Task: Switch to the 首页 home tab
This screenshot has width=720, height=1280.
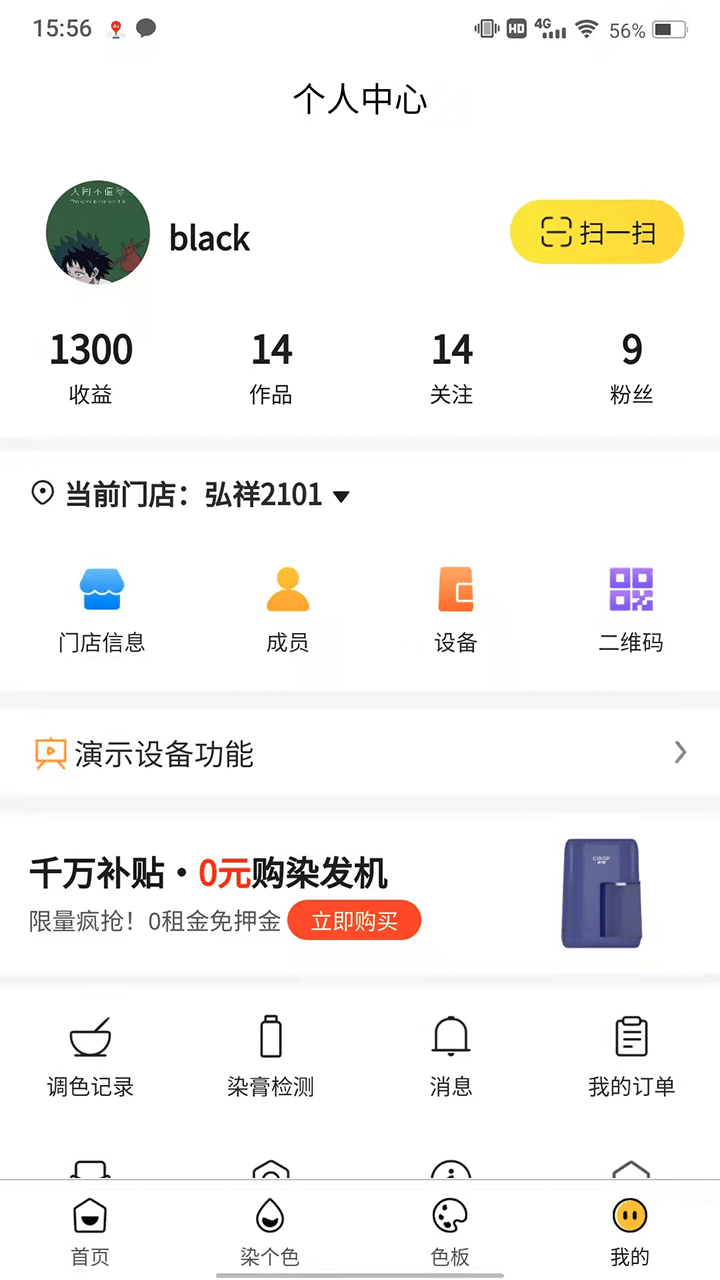Action: [90, 1230]
